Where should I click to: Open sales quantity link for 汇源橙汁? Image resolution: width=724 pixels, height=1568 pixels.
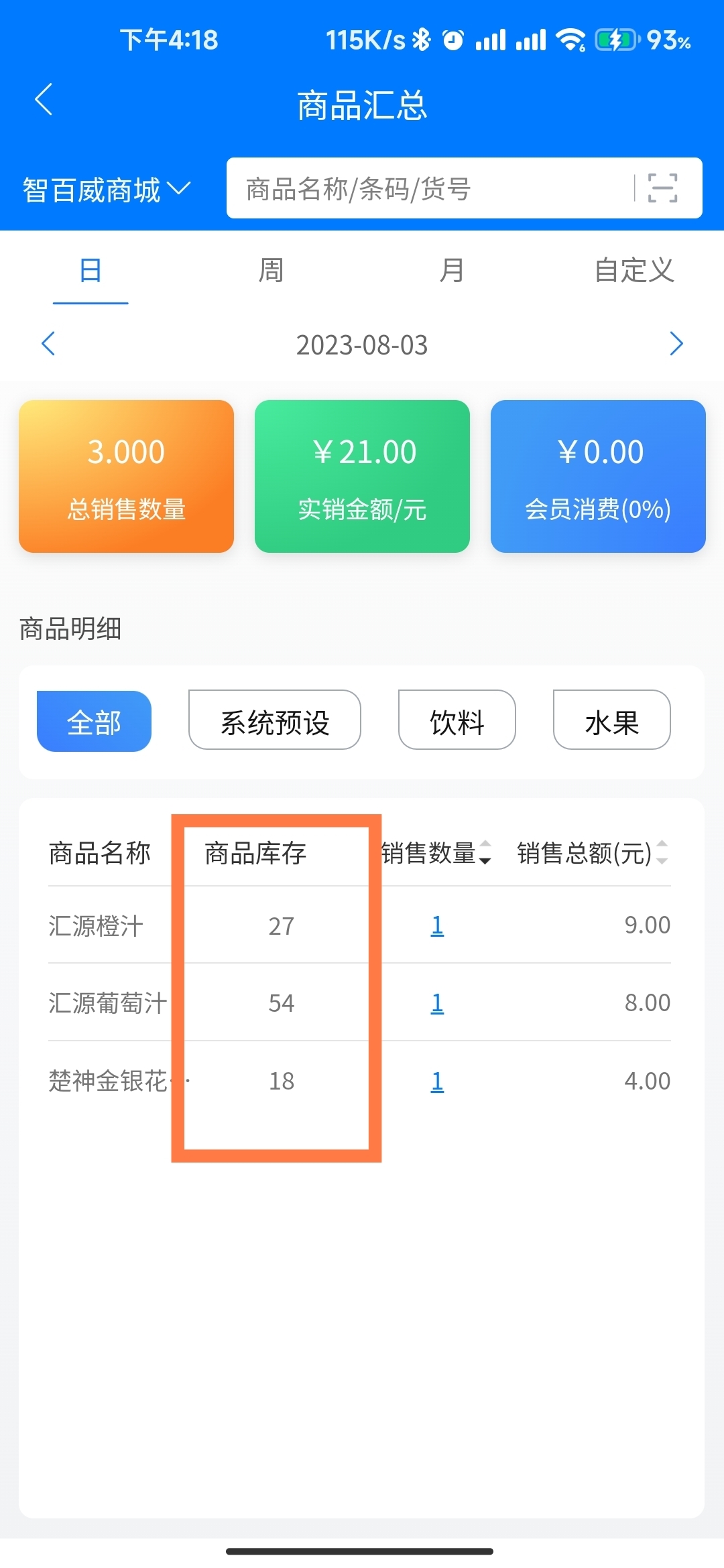tap(437, 925)
